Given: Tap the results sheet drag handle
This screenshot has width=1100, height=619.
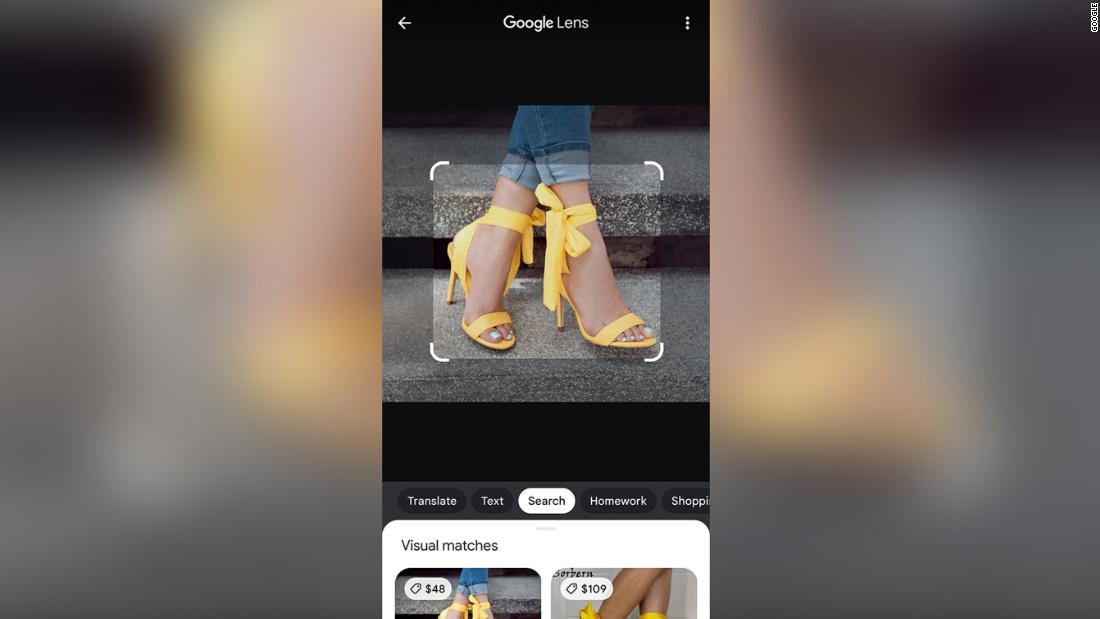Looking at the screenshot, I should 546,529.
